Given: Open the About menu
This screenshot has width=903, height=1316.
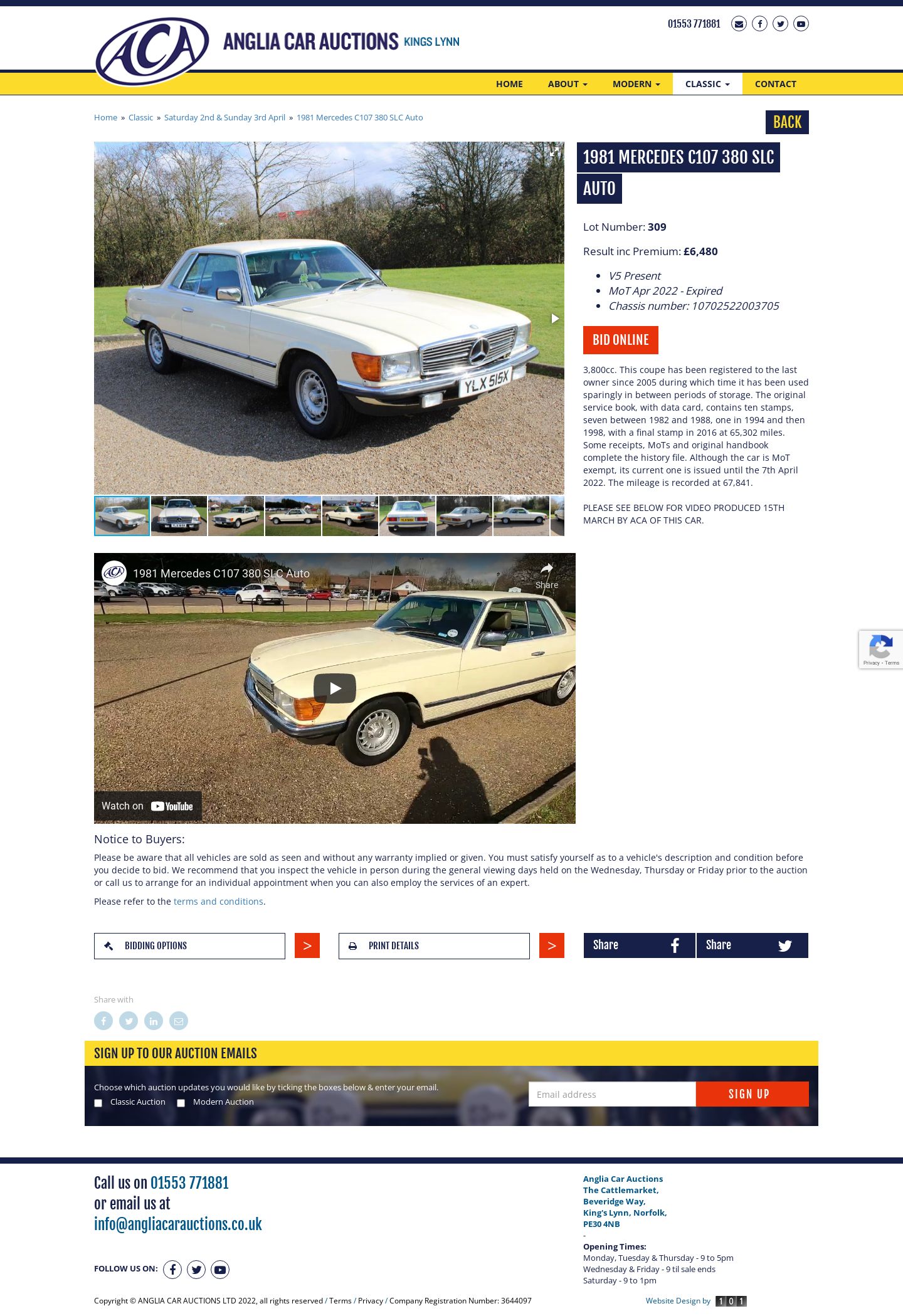Looking at the screenshot, I should (567, 84).
